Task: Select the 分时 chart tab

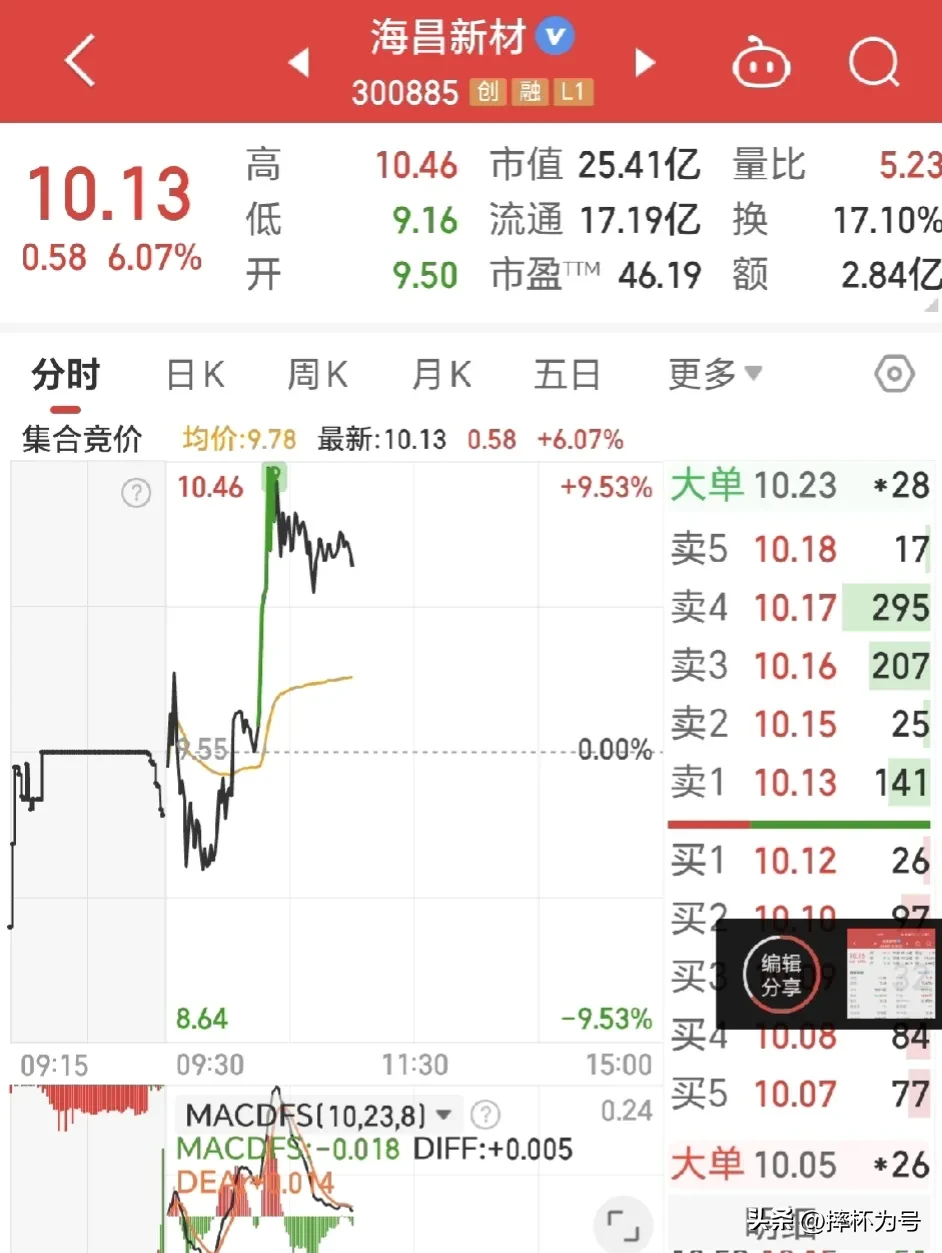Action: [x=66, y=376]
